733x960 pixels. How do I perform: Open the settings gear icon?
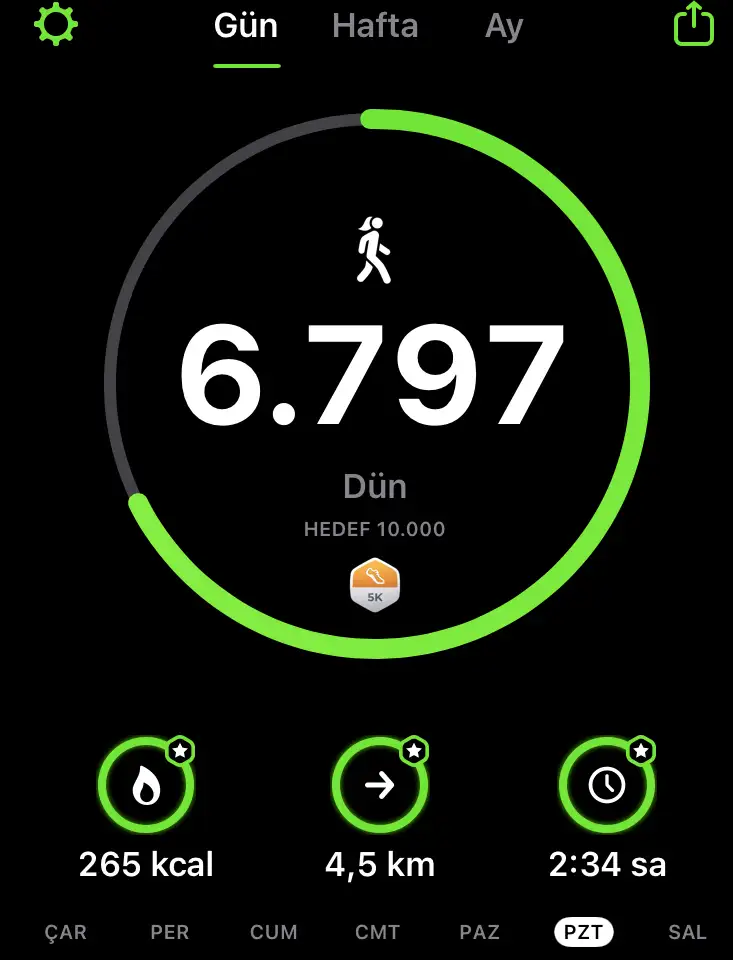56,25
